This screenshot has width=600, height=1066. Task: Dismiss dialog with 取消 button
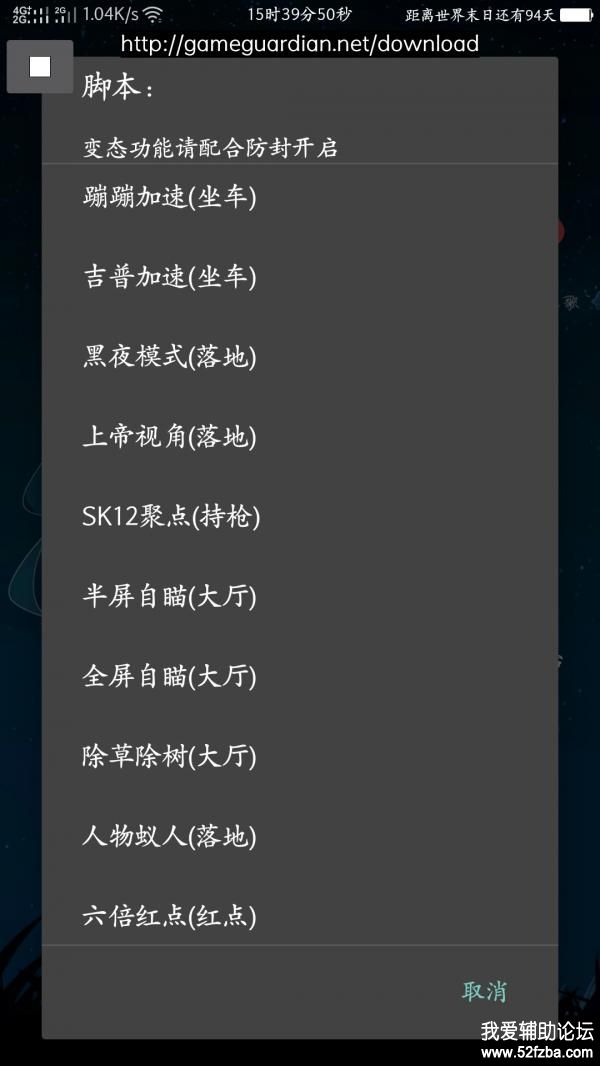484,991
